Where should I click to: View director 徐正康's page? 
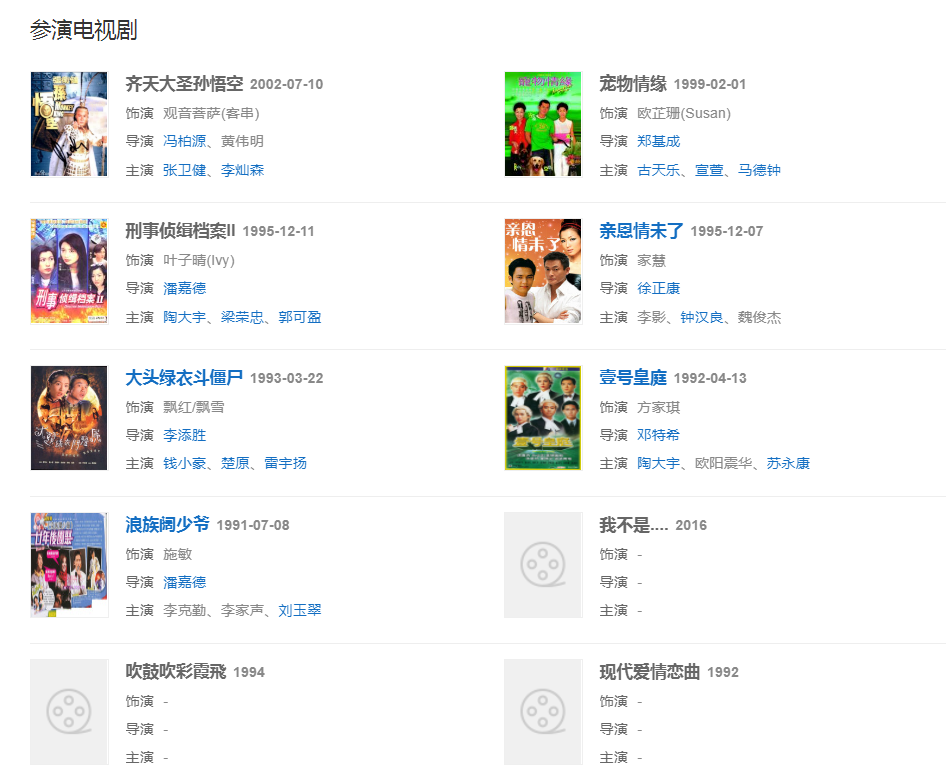[x=659, y=289]
